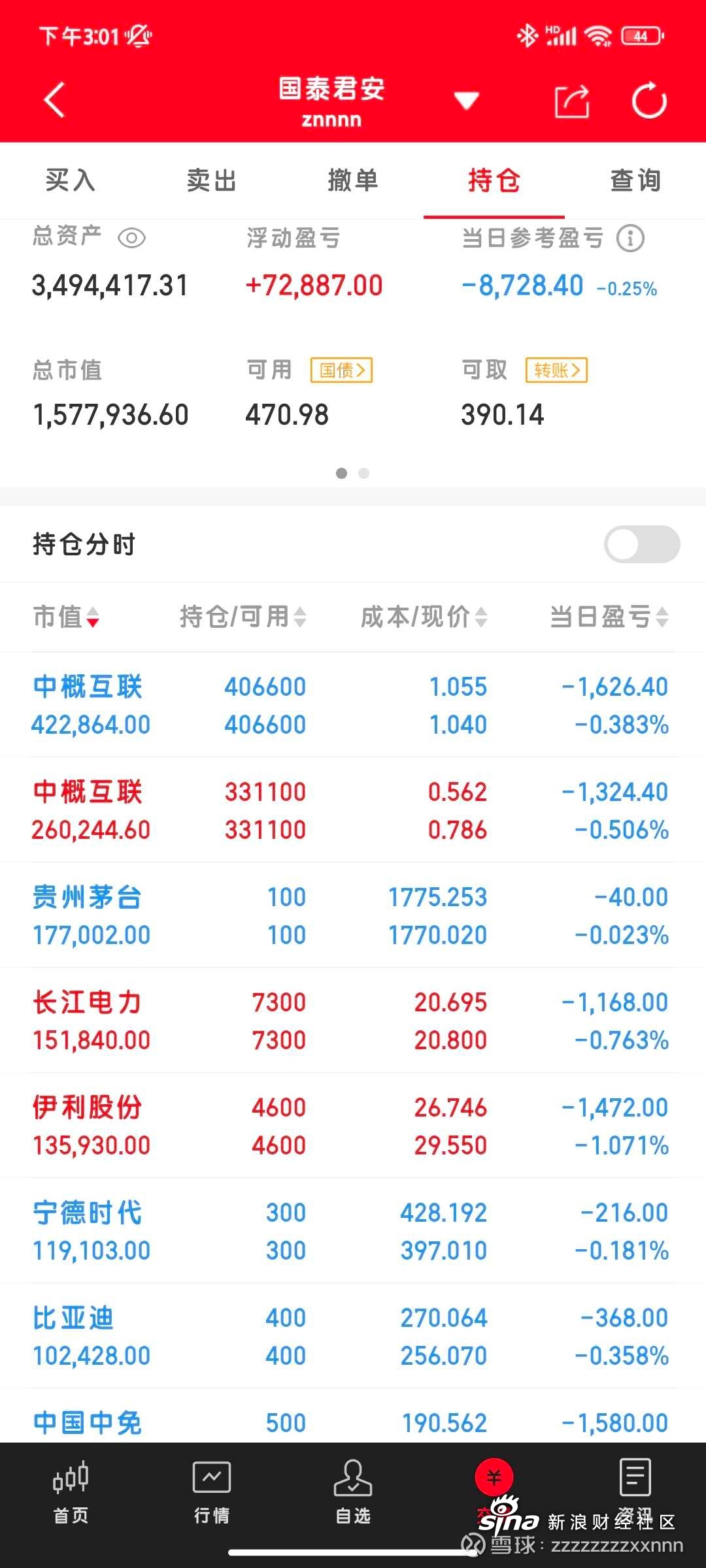Tap the 转账 button
The height and width of the screenshot is (1568, 706).
coord(556,370)
